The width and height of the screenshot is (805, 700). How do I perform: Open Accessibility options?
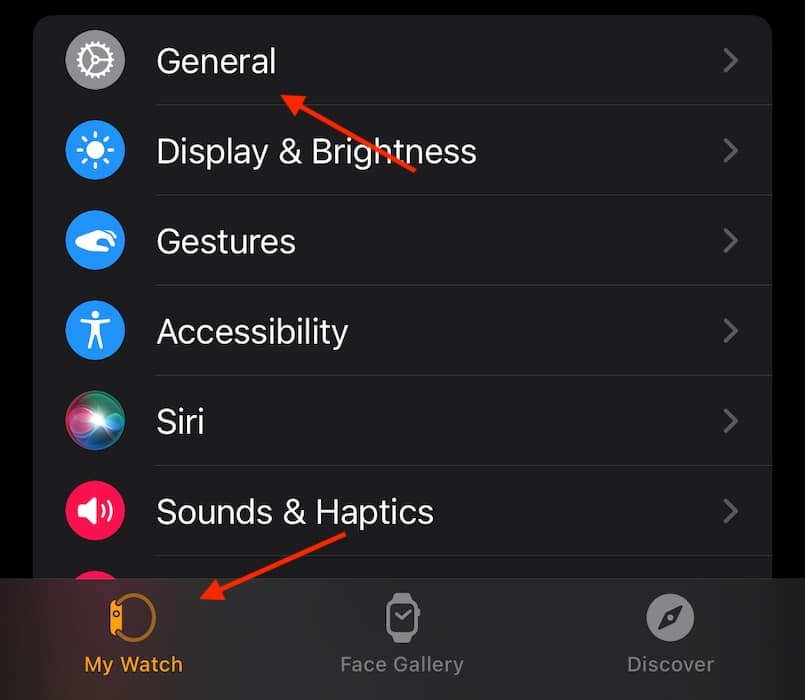coord(252,331)
